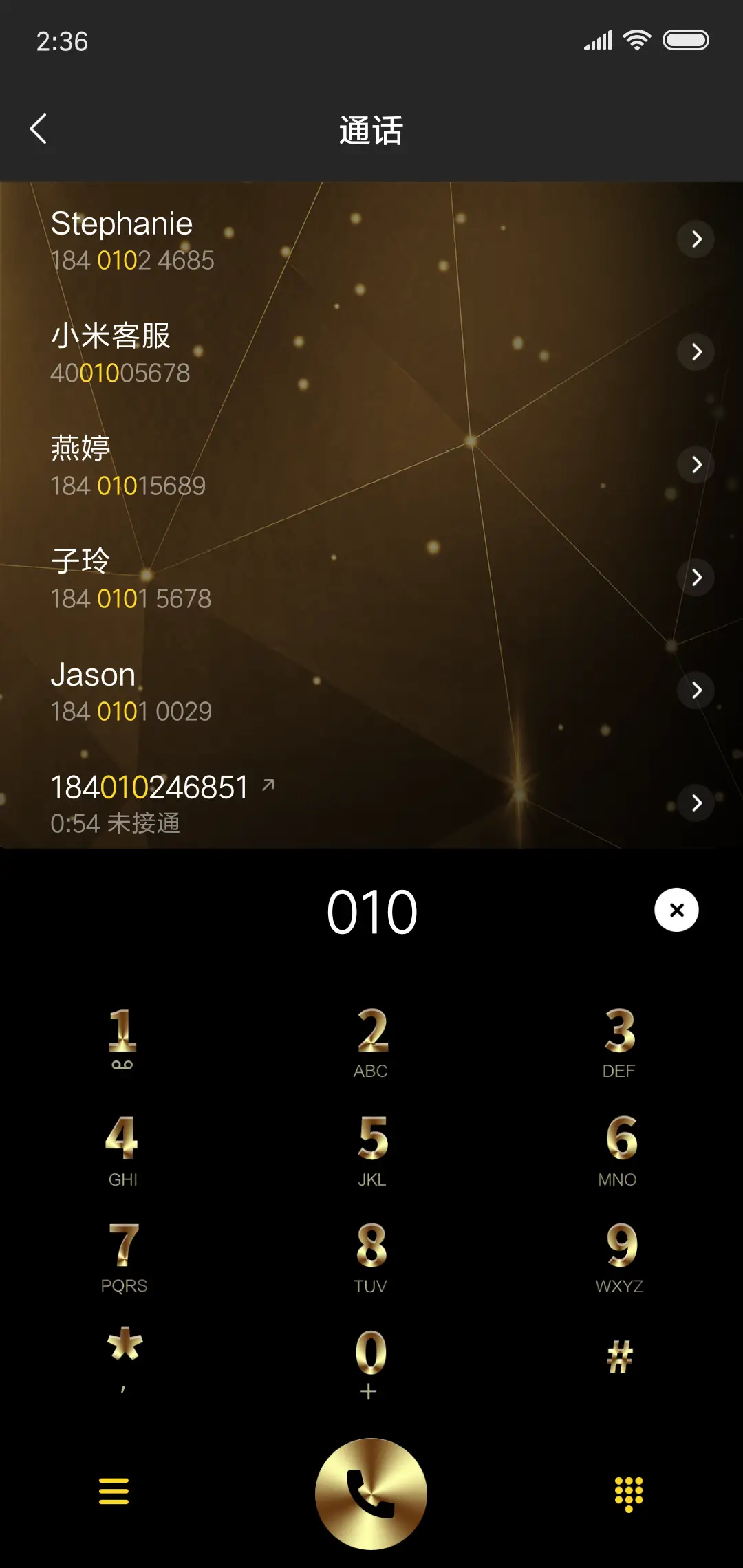Image resolution: width=743 pixels, height=1568 pixels.
Task: Tap the green call button to dial
Action: [371, 1492]
